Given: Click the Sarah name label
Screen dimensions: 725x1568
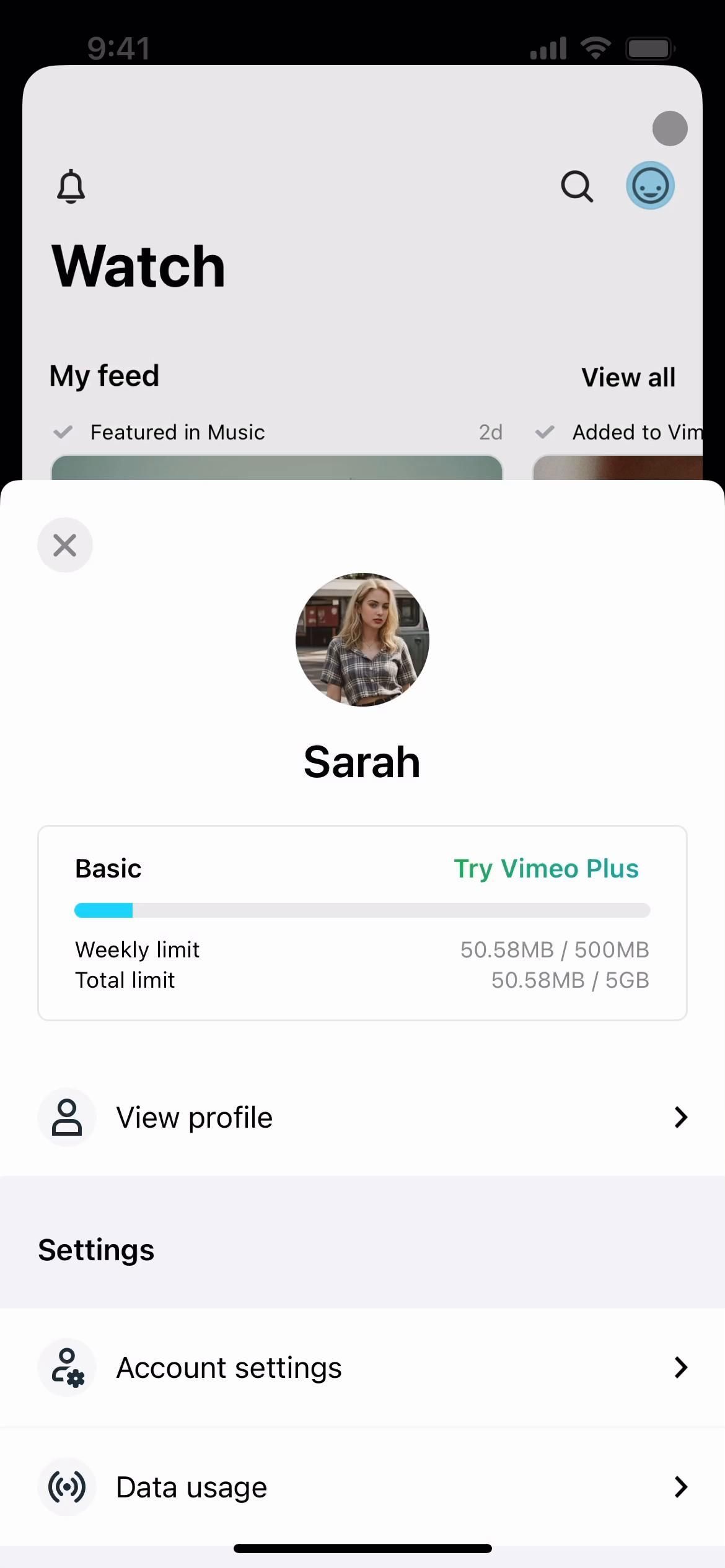Looking at the screenshot, I should (x=362, y=761).
